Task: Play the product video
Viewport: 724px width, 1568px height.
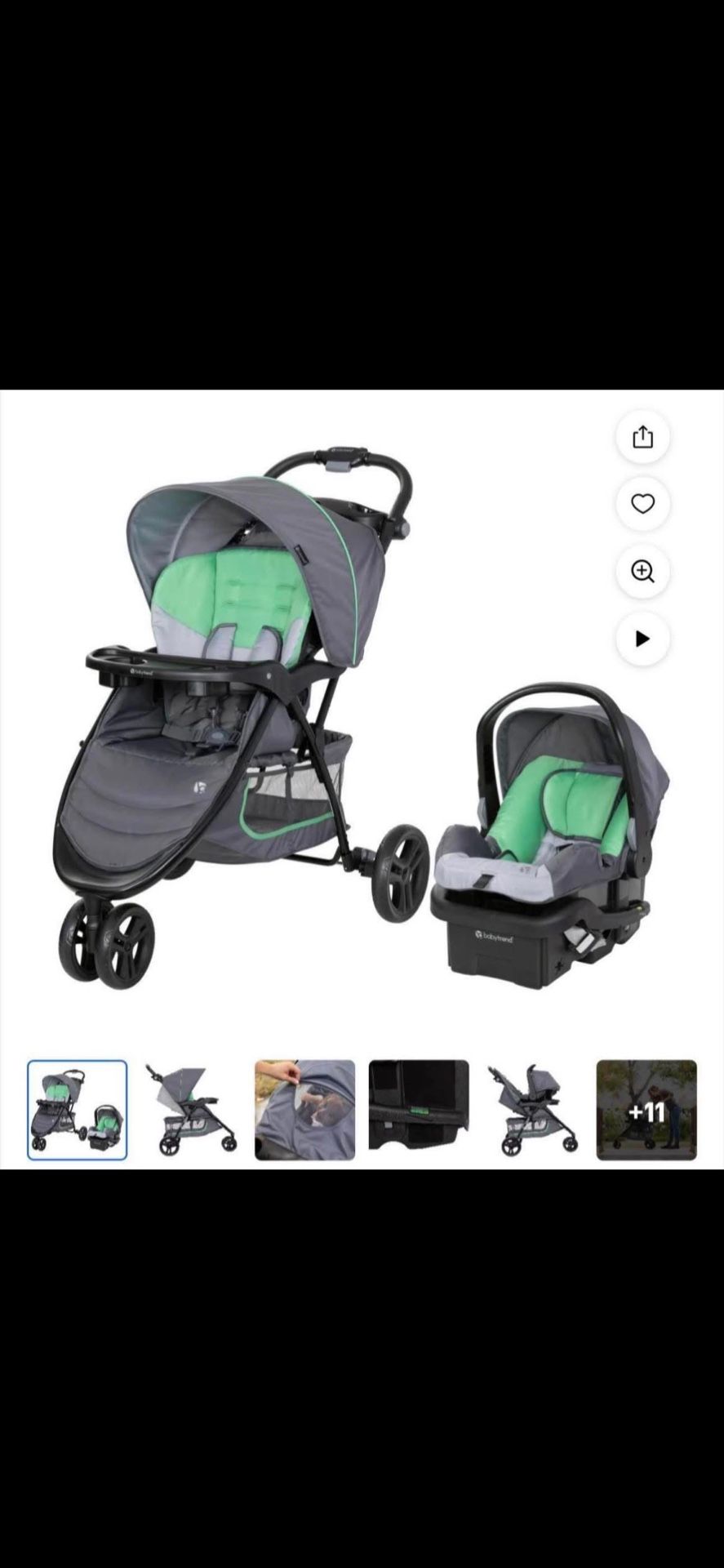Action: 642,639
